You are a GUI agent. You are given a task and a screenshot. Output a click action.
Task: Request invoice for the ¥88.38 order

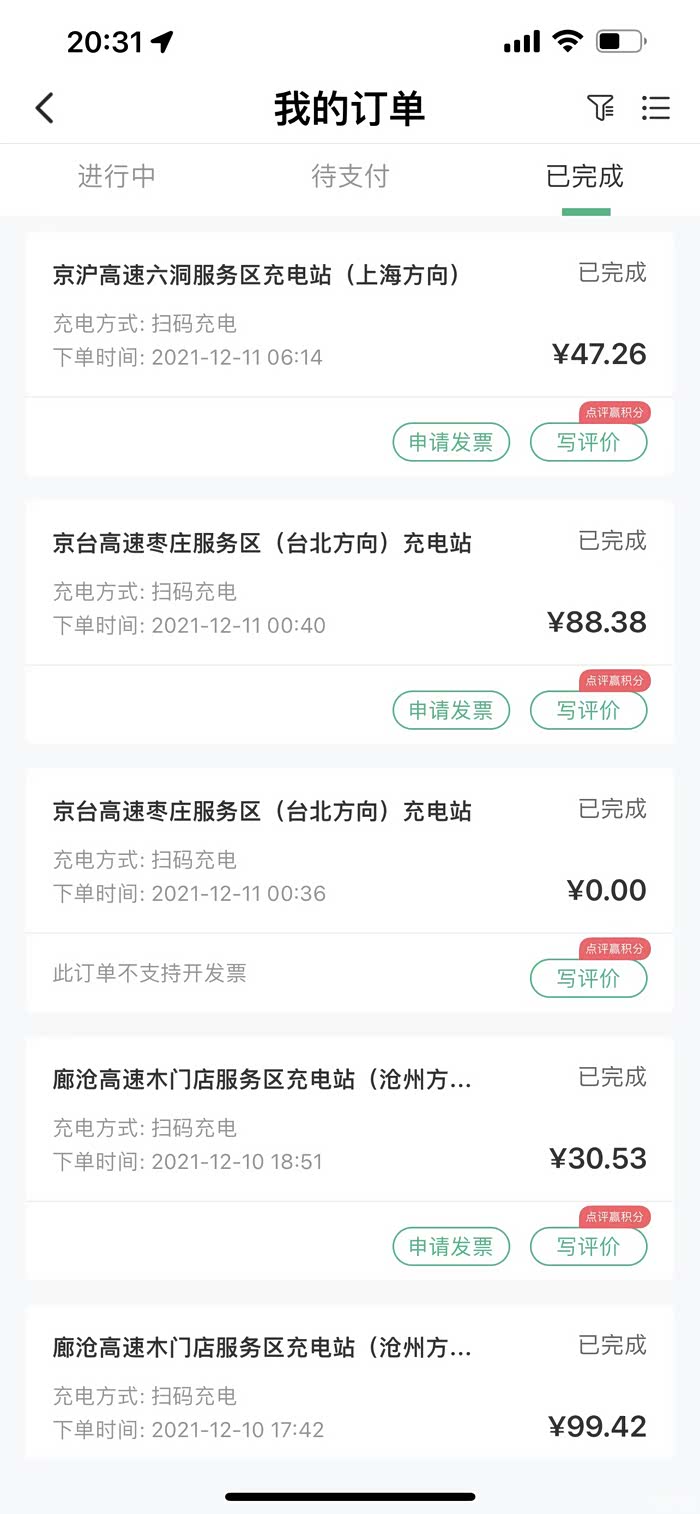pos(451,710)
